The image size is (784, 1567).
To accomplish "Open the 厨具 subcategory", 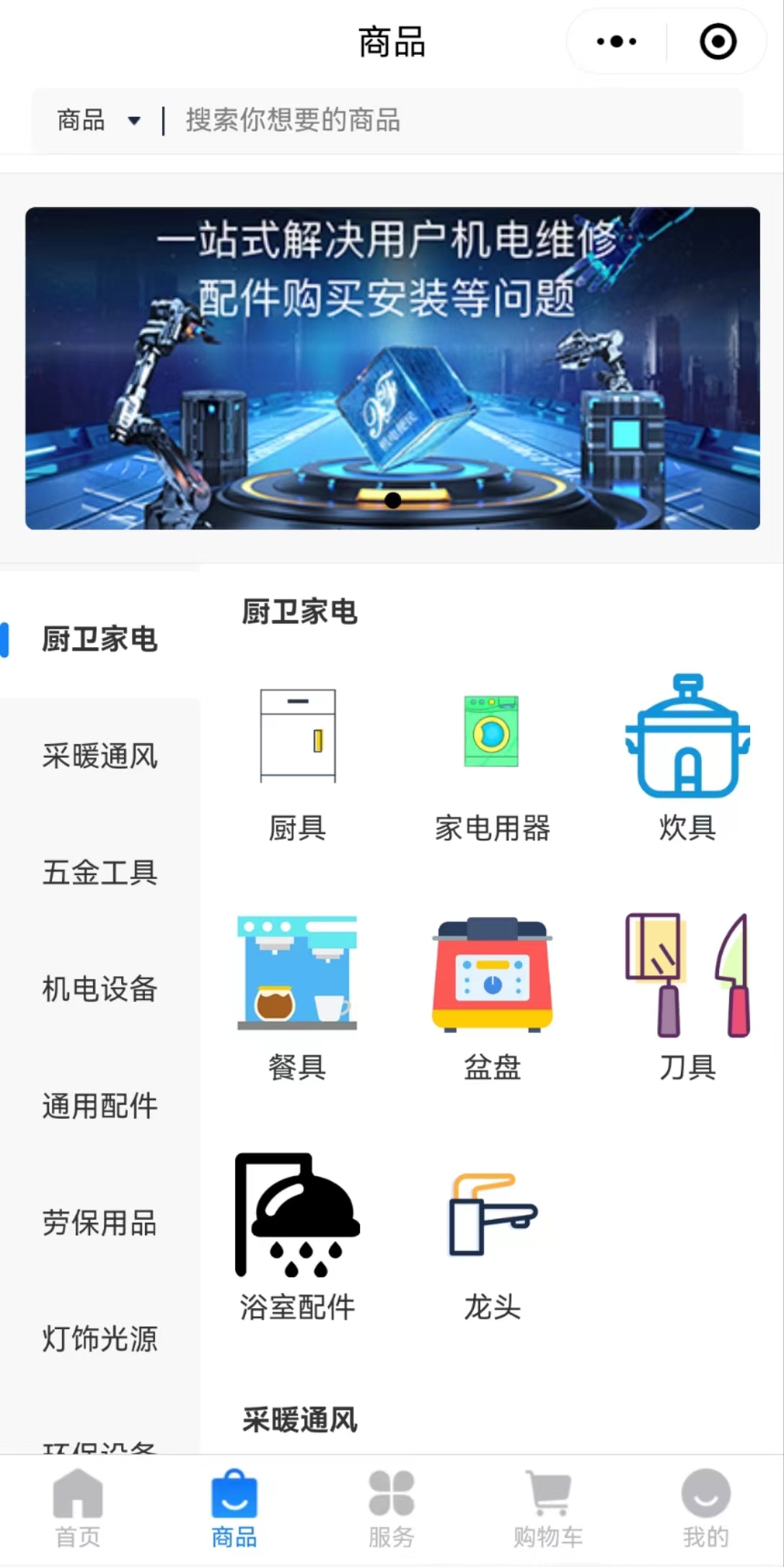I will (297, 758).
